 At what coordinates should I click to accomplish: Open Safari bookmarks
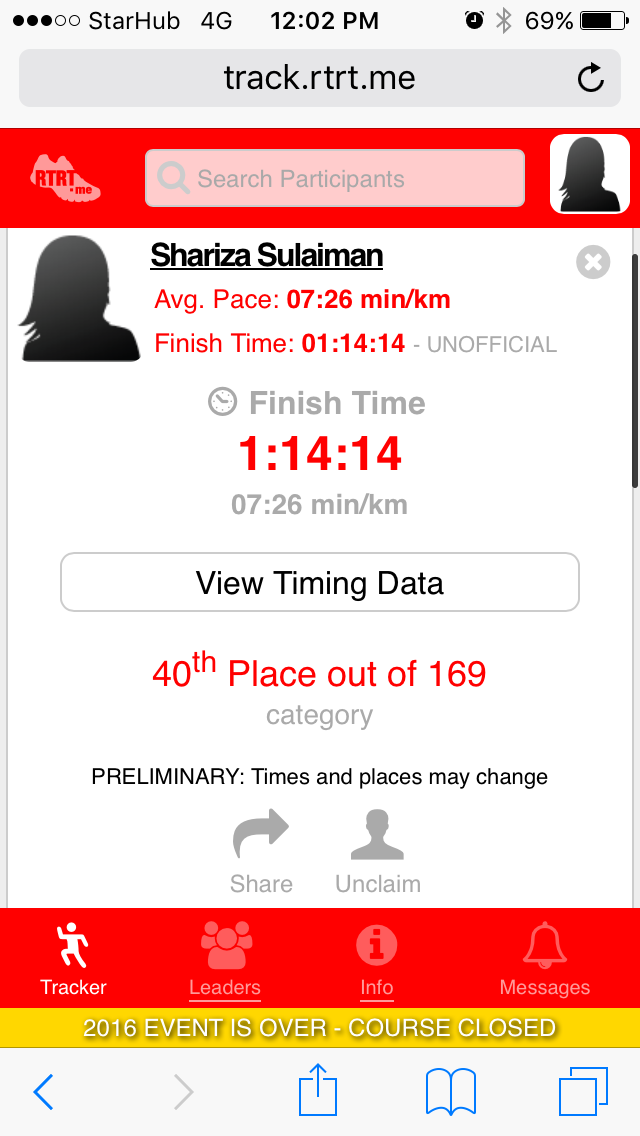click(450, 1092)
